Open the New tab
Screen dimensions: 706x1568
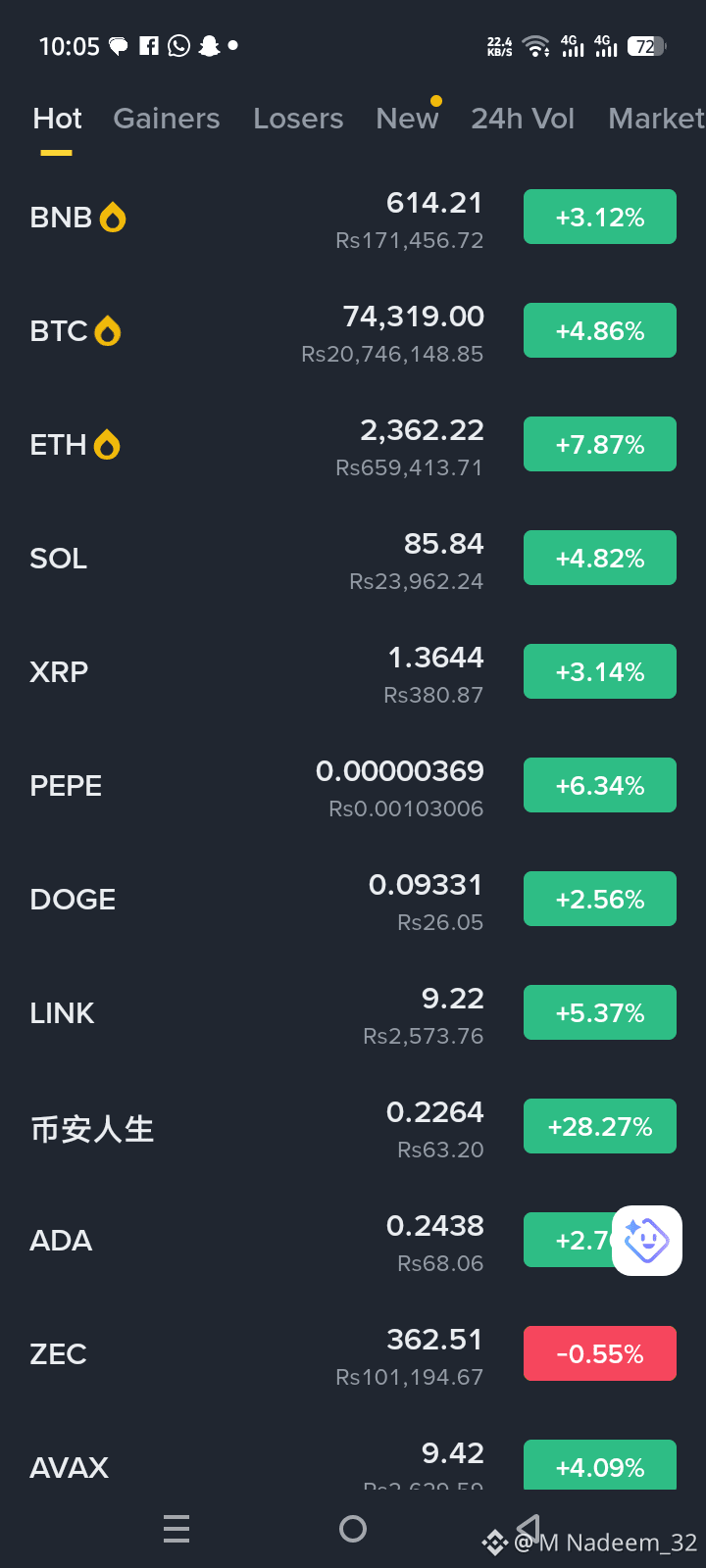407,119
